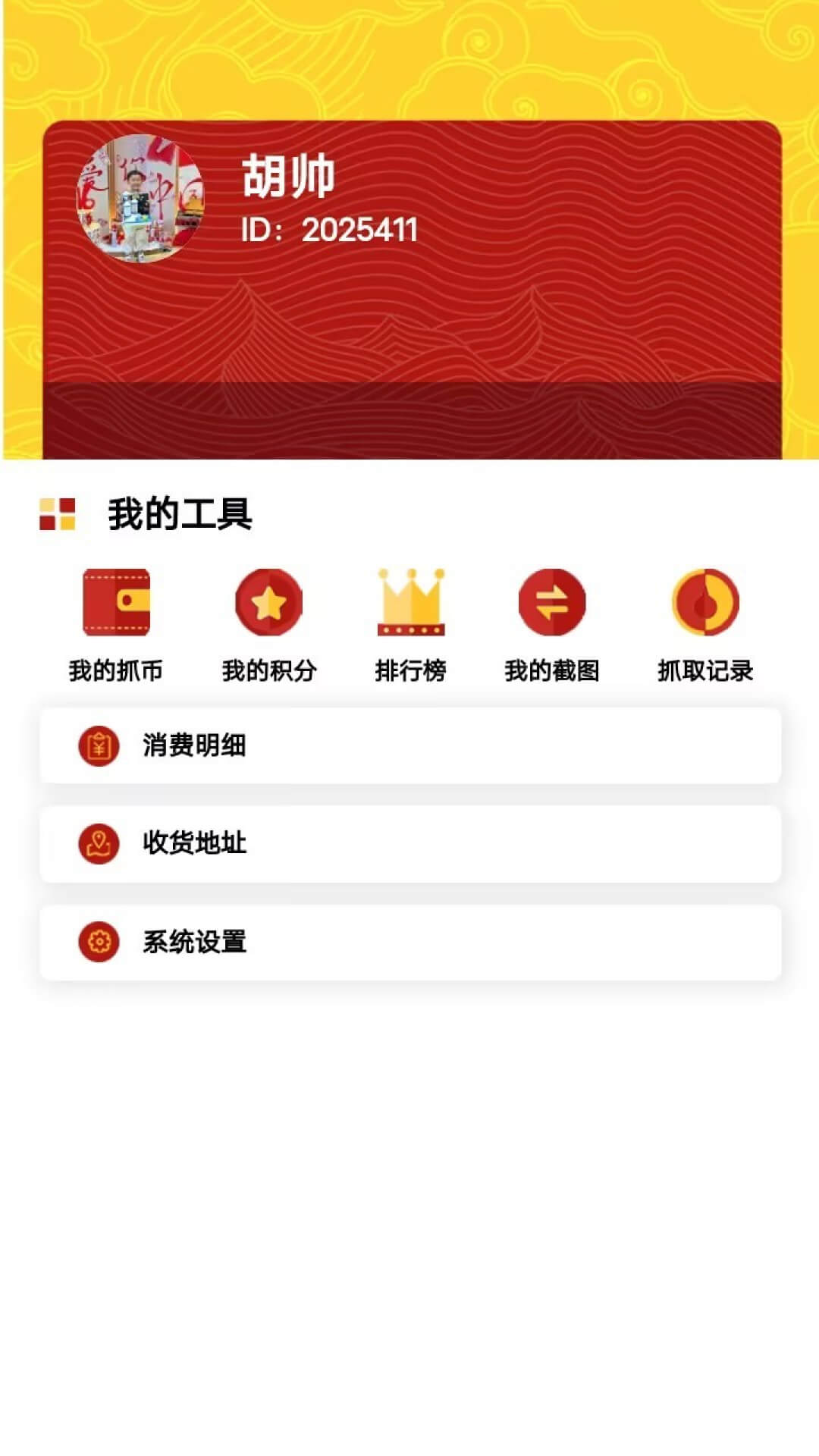Open the 系统设置 system settings row
819x1456 pixels.
pyautogui.click(x=409, y=940)
